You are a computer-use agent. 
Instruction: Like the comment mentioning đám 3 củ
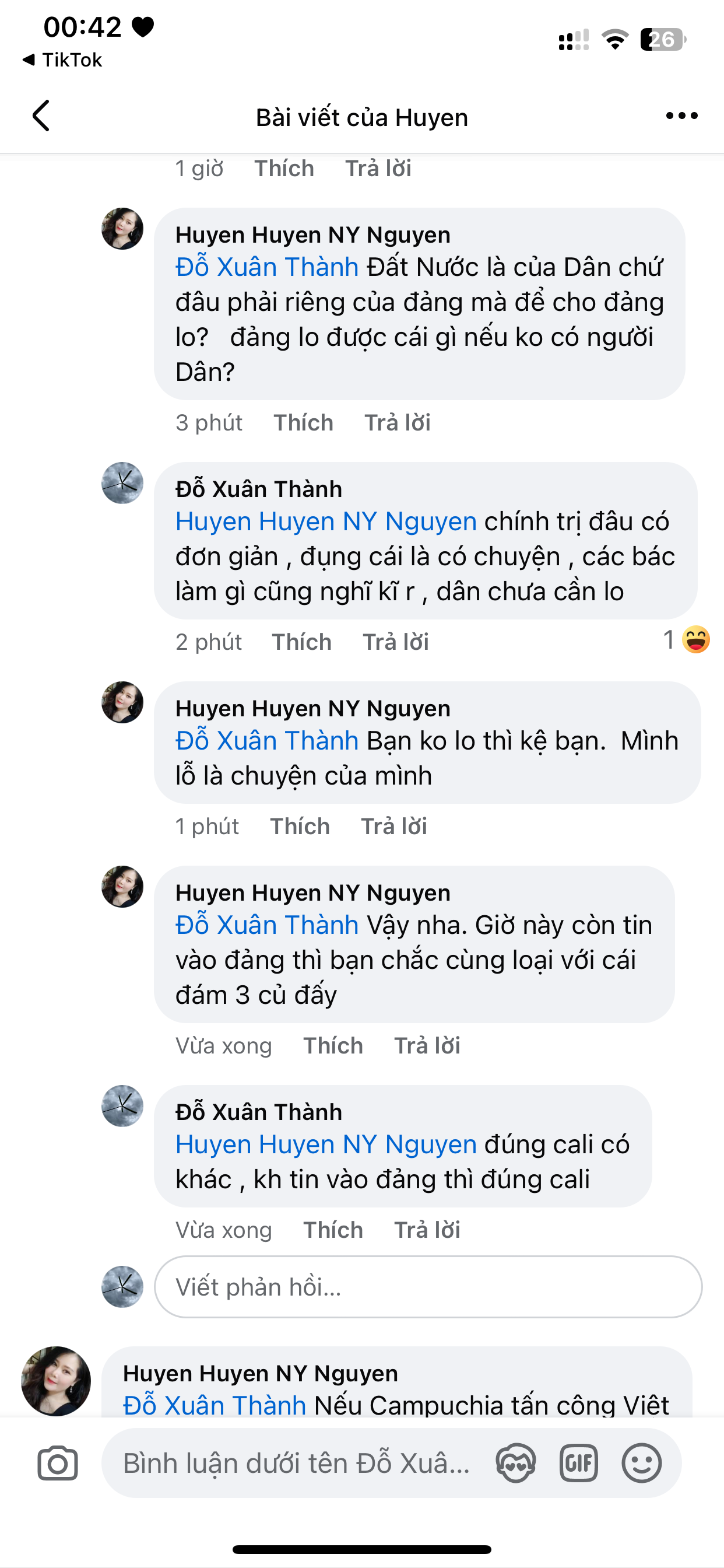click(x=333, y=1045)
